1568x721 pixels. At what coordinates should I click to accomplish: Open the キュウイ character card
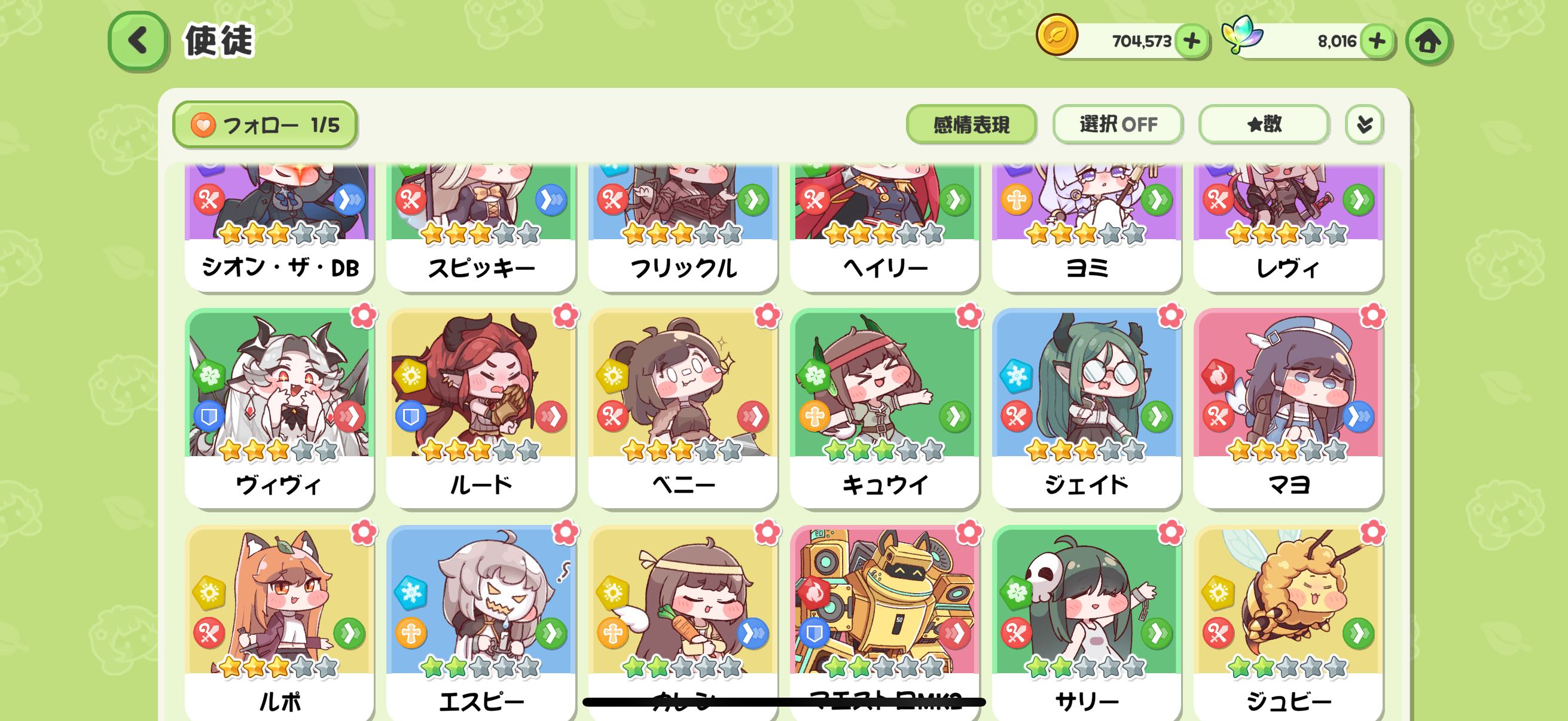[884, 408]
